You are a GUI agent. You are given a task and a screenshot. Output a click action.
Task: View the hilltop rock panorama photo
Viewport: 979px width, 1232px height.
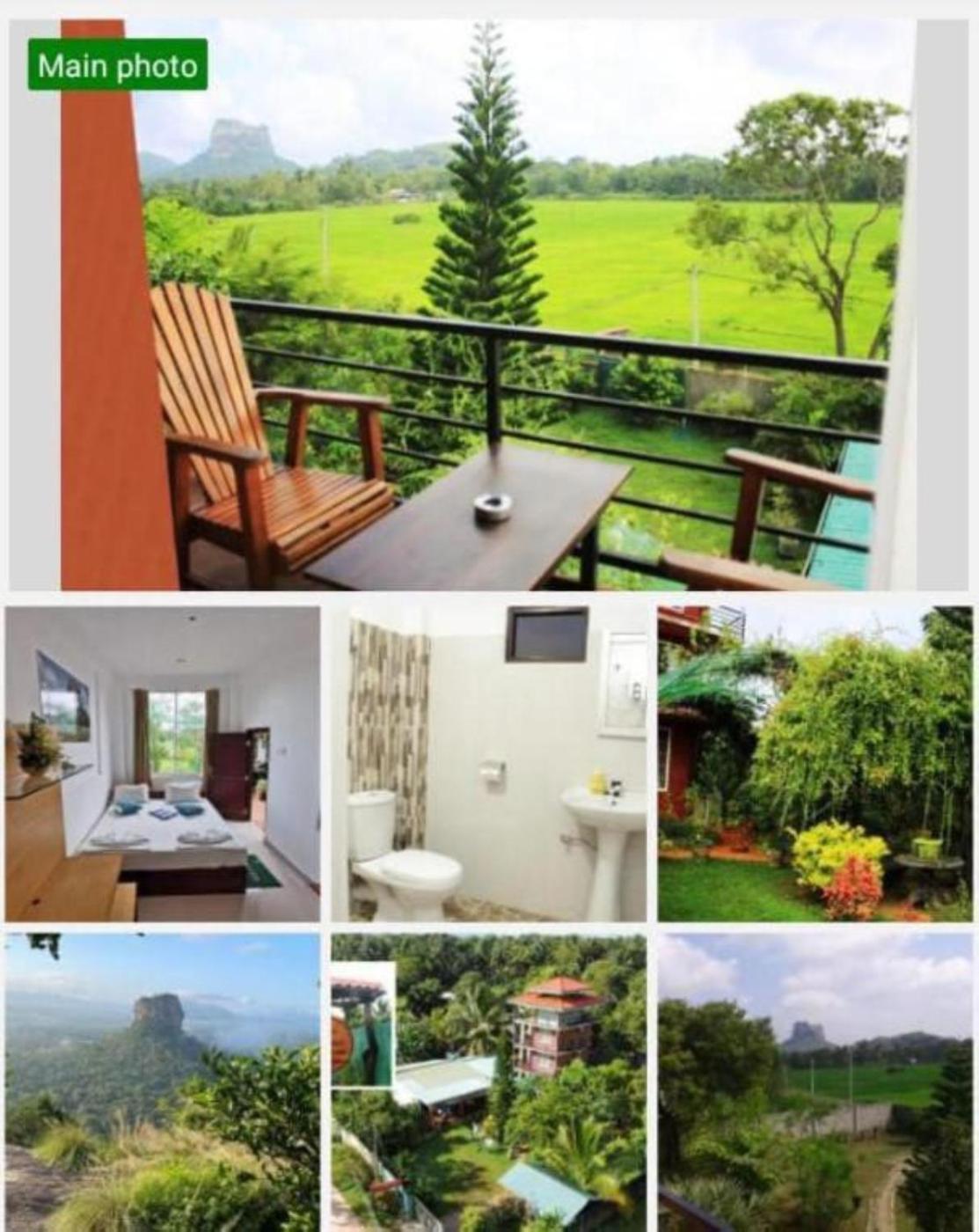163,1082
